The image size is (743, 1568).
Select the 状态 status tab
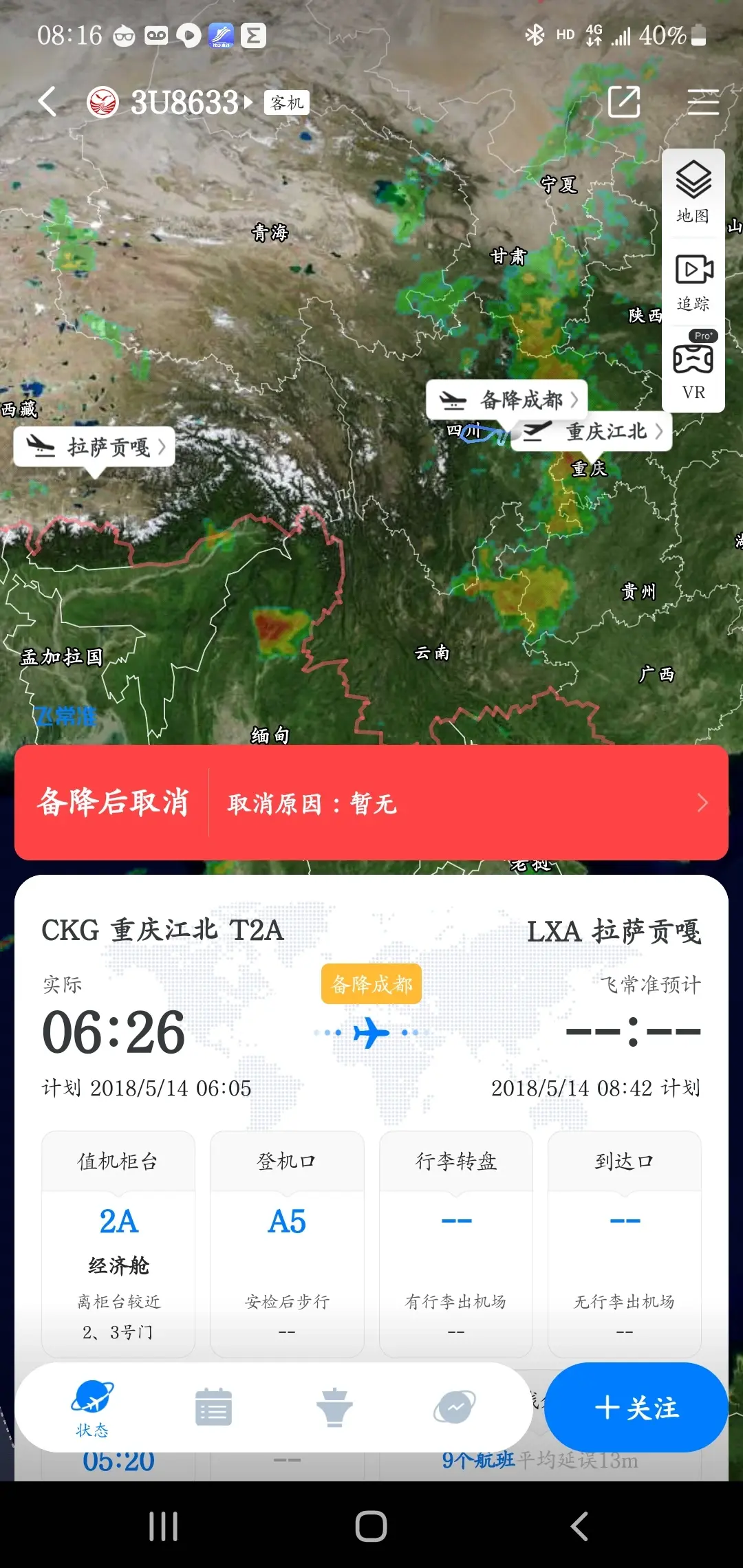[x=92, y=1408]
